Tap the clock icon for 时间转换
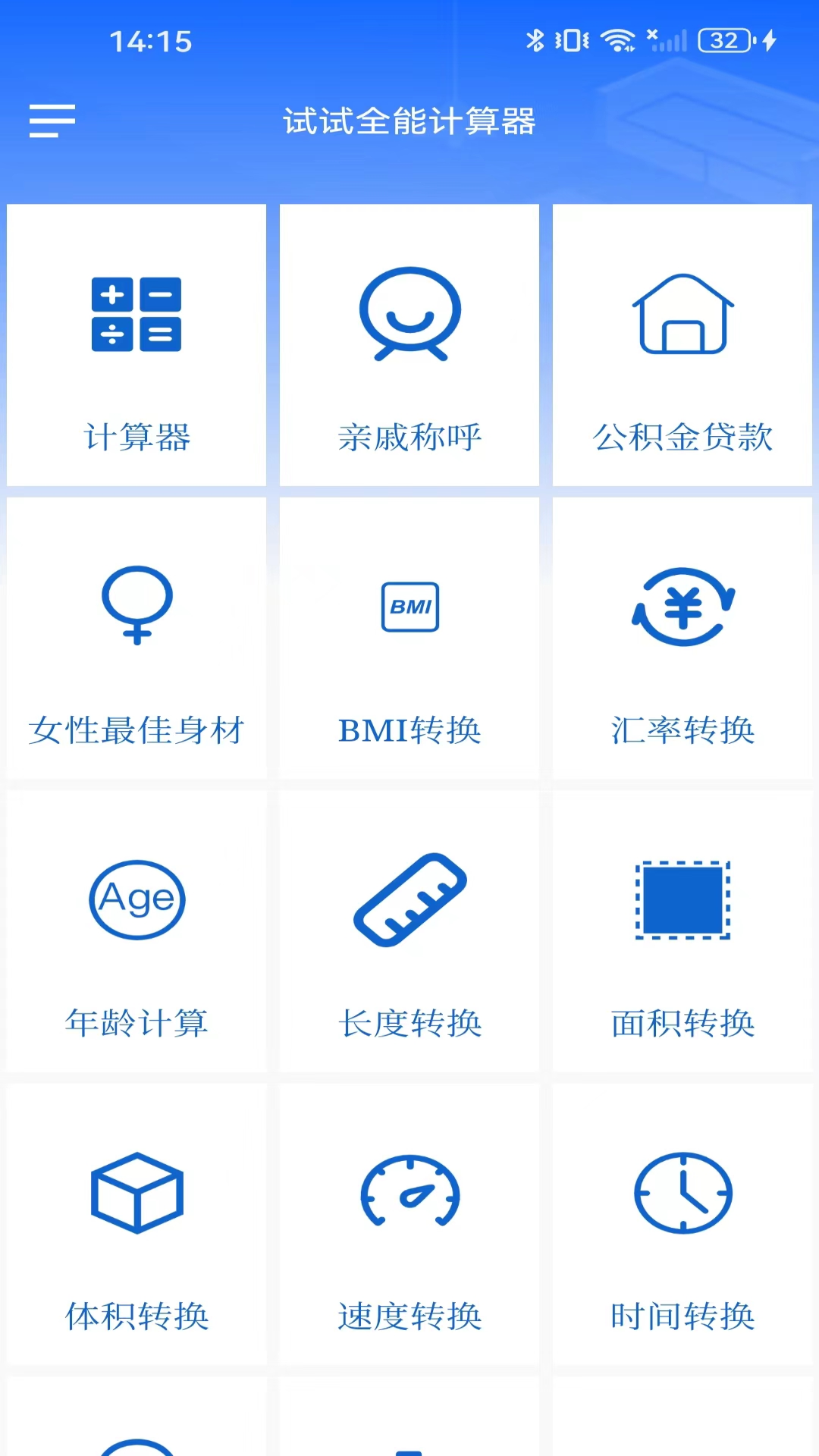 [682, 1192]
